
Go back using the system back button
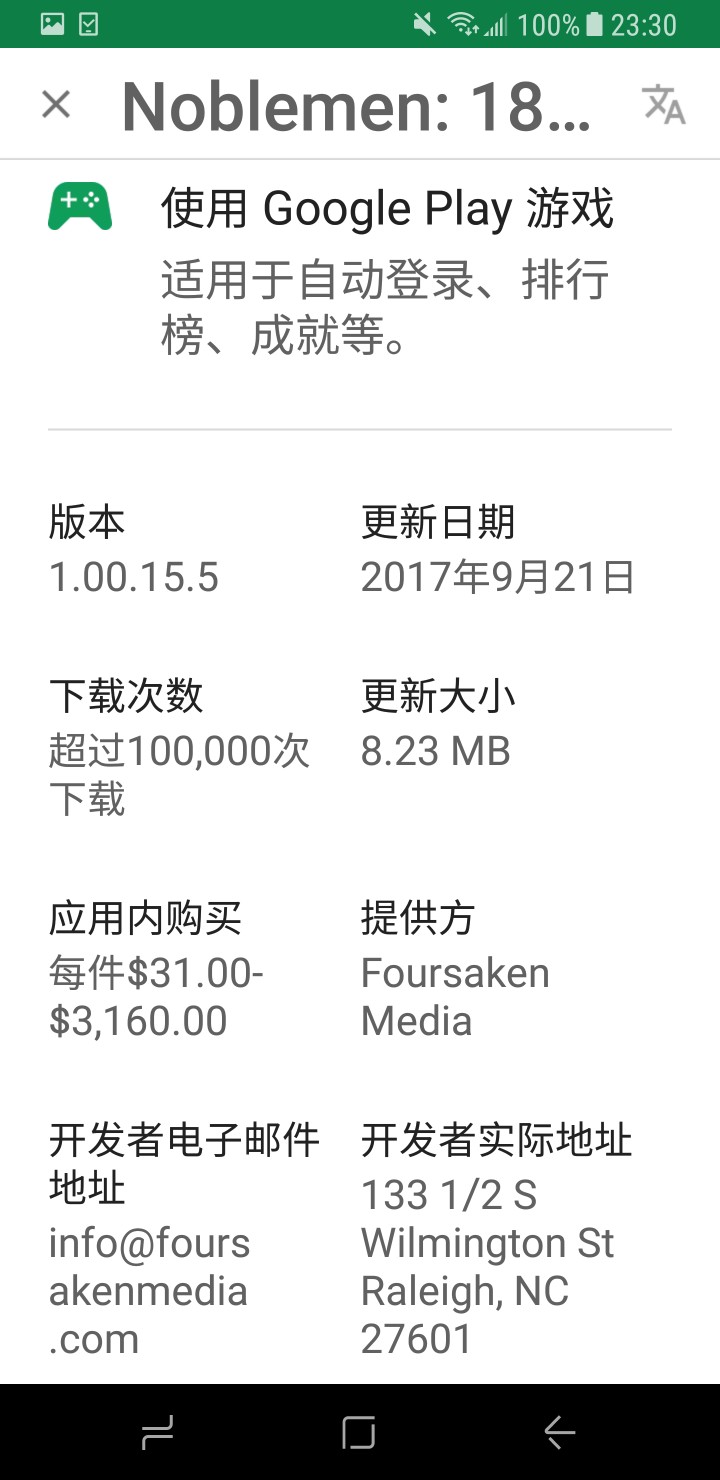(x=559, y=1433)
